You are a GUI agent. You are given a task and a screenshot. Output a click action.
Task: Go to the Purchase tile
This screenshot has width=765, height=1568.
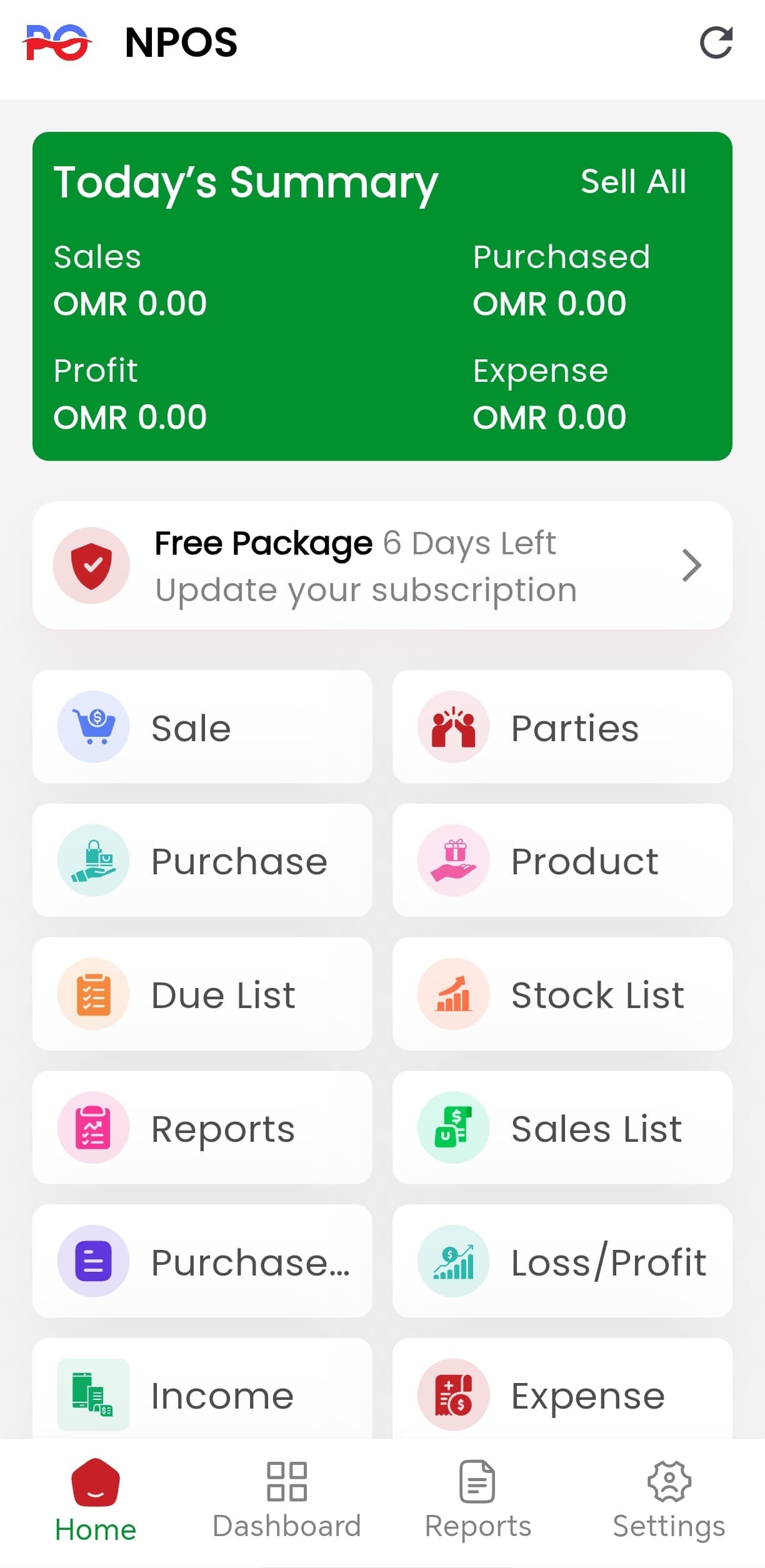point(202,861)
